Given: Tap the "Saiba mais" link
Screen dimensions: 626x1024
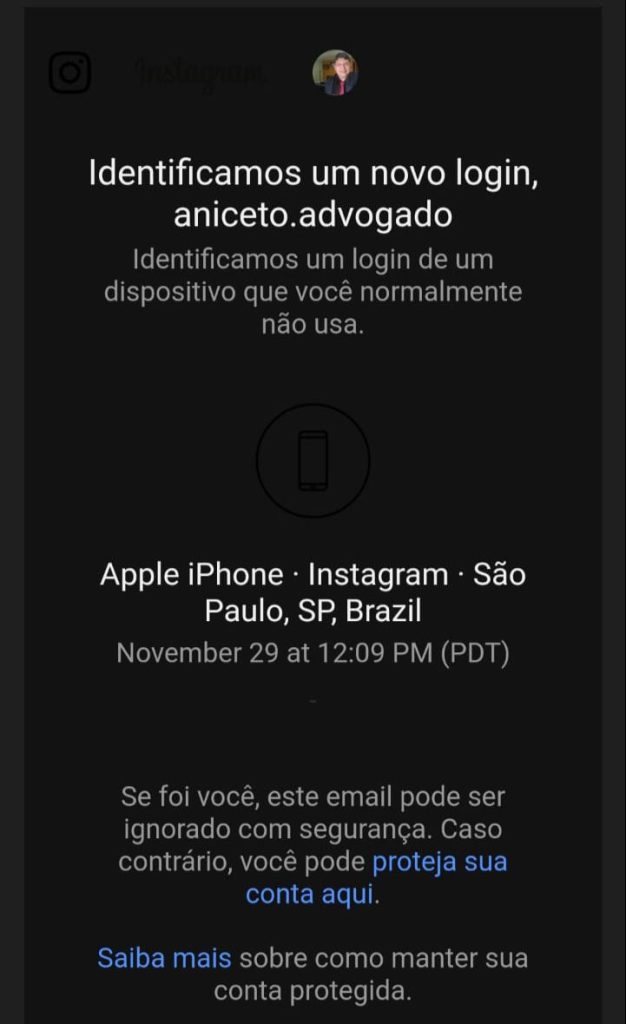Looking at the screenshot, I should pyautogui.click(x=164, y=958).
